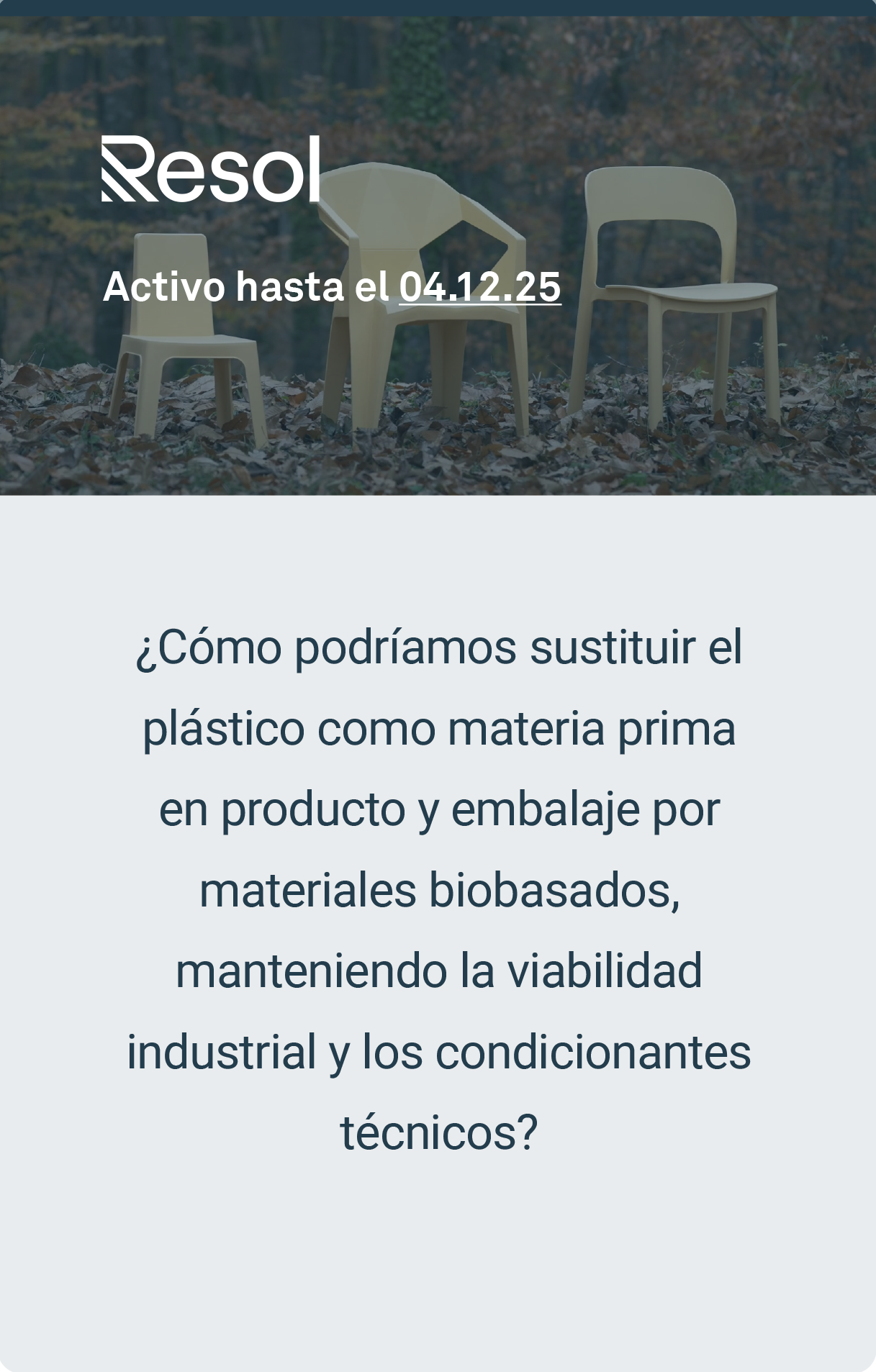876x1372 pixels.
Task: Tap the underlined 04.12.25 date link
Action: [479, 287]
